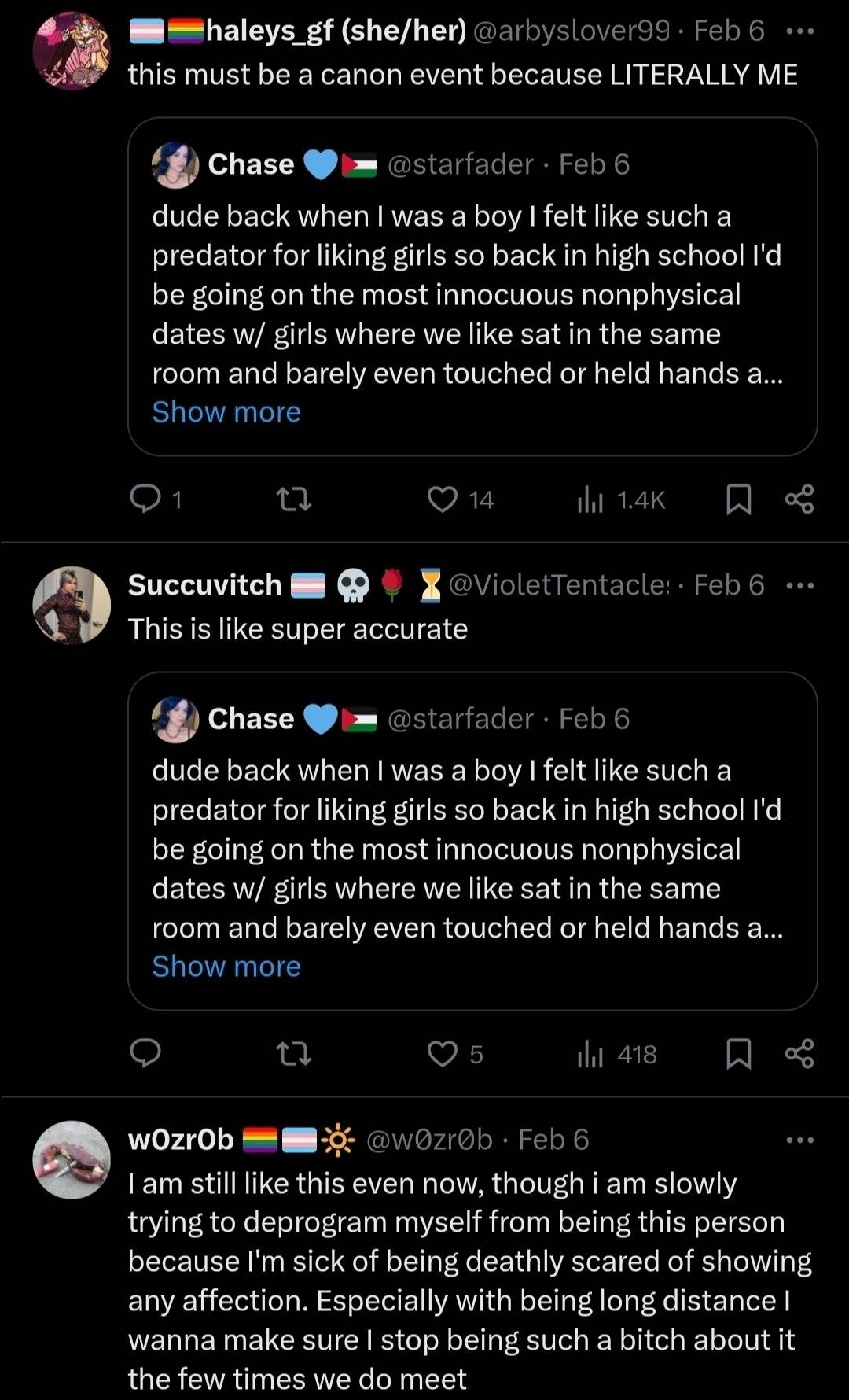Open w0zr0b's profile picture
This screenshot has height=1400, width=849.
click(72, 1159)
